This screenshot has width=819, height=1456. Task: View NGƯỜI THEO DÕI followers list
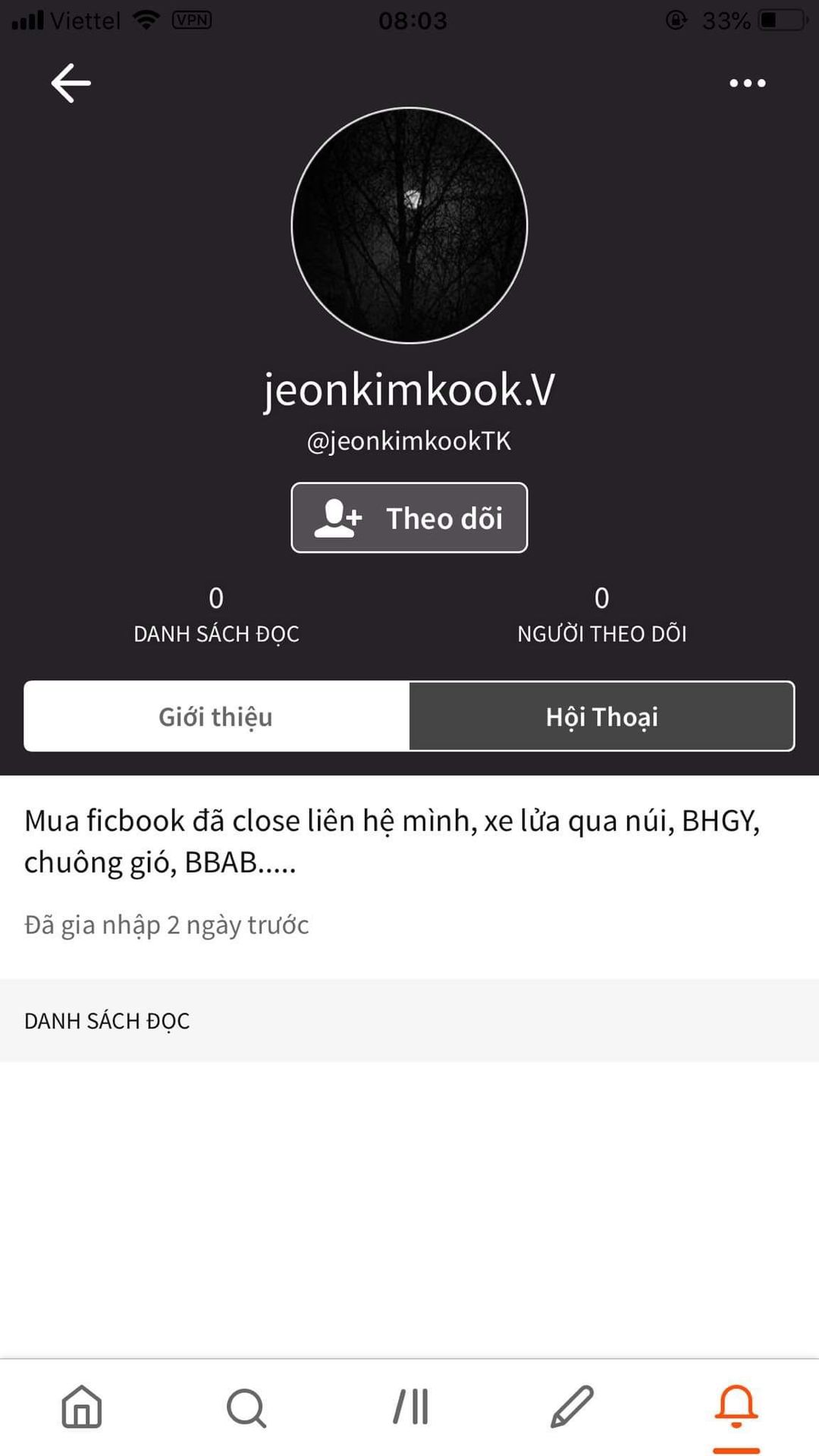click(601, 614)
